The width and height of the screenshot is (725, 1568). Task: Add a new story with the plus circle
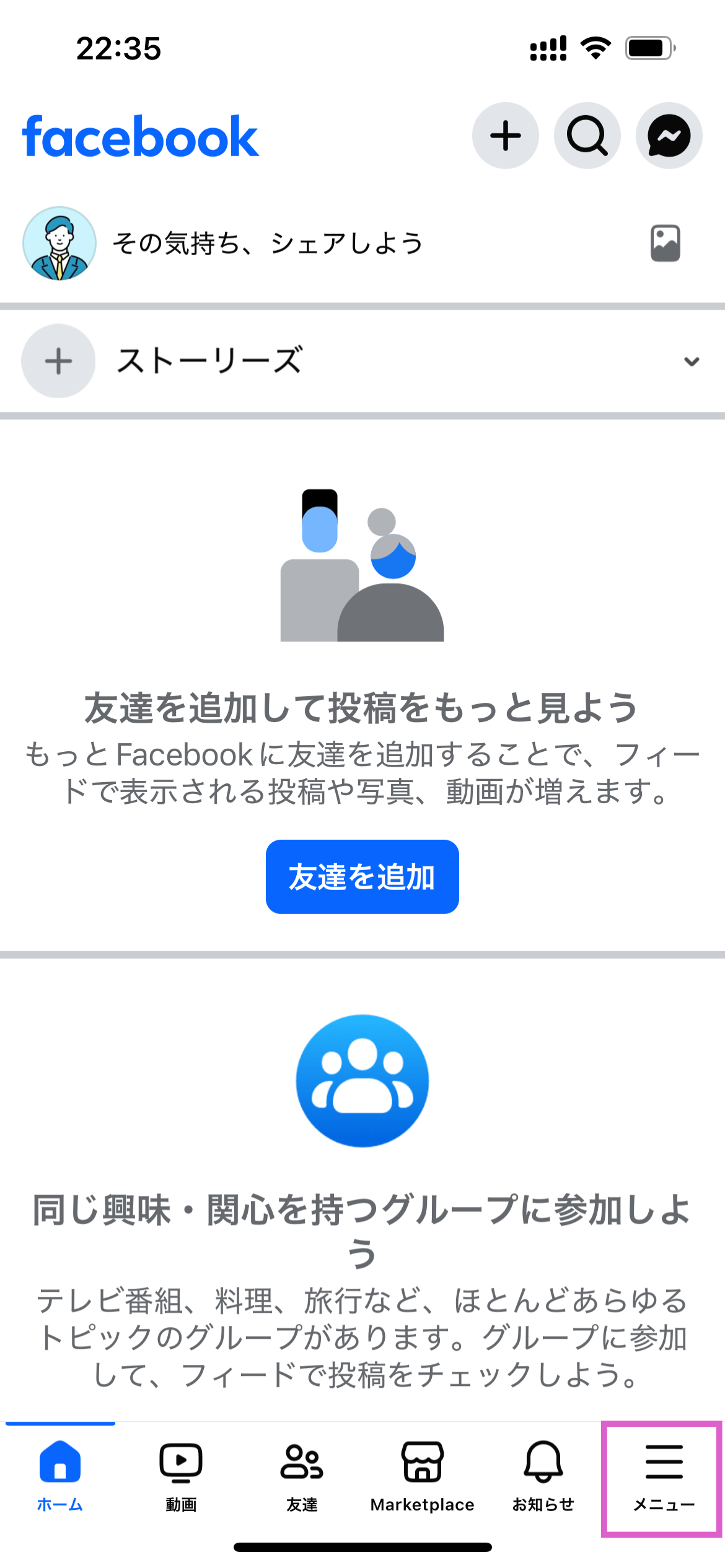[58, 361]
